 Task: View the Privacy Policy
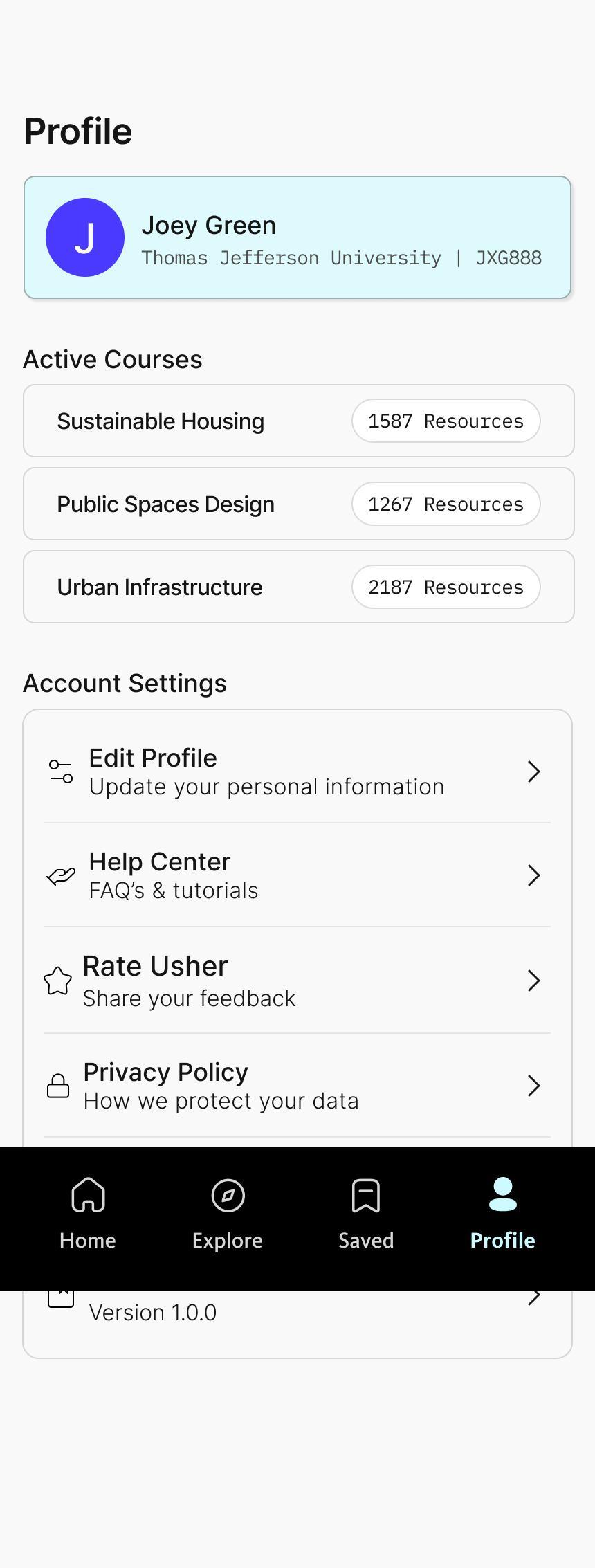click(x=297, y=1086)
